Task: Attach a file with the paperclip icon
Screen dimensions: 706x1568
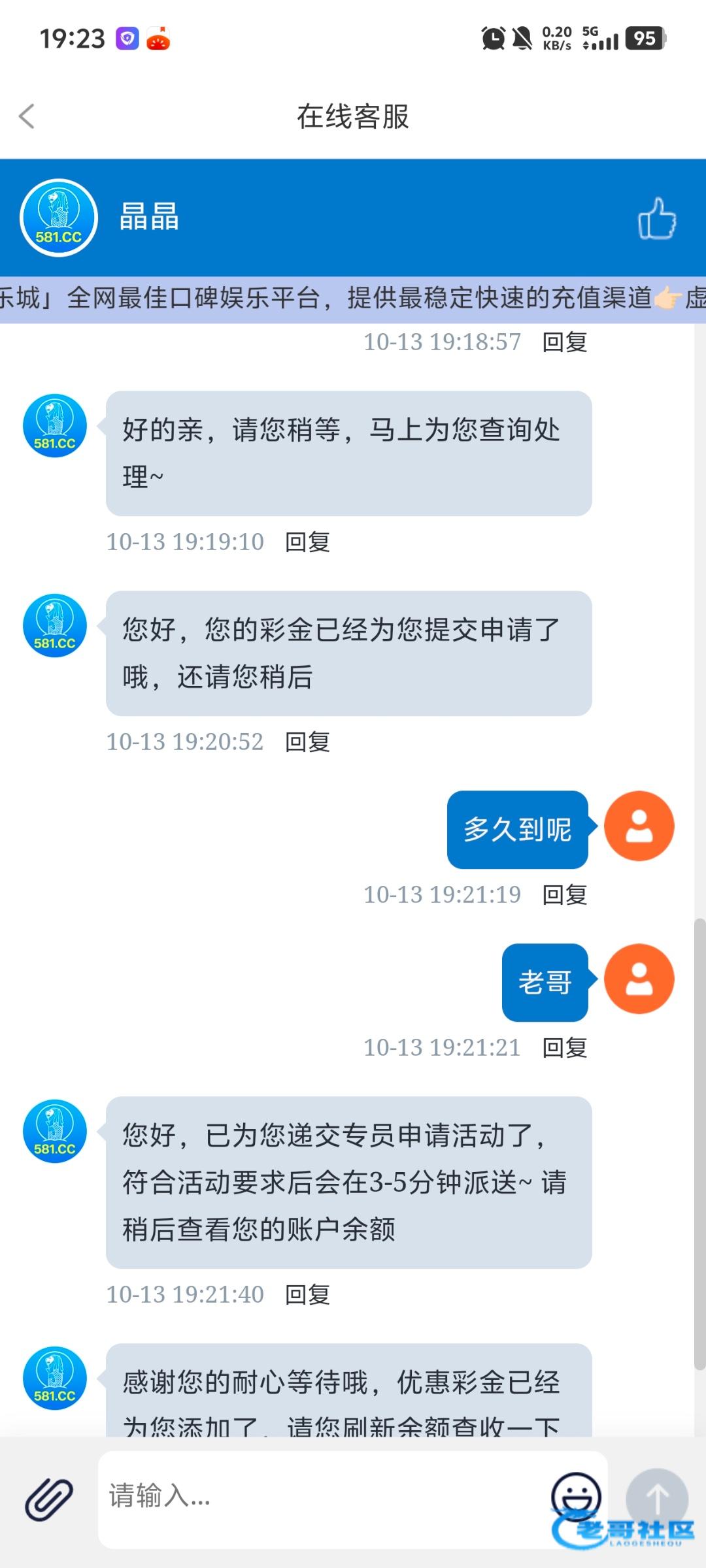Action: point(49,1499)
